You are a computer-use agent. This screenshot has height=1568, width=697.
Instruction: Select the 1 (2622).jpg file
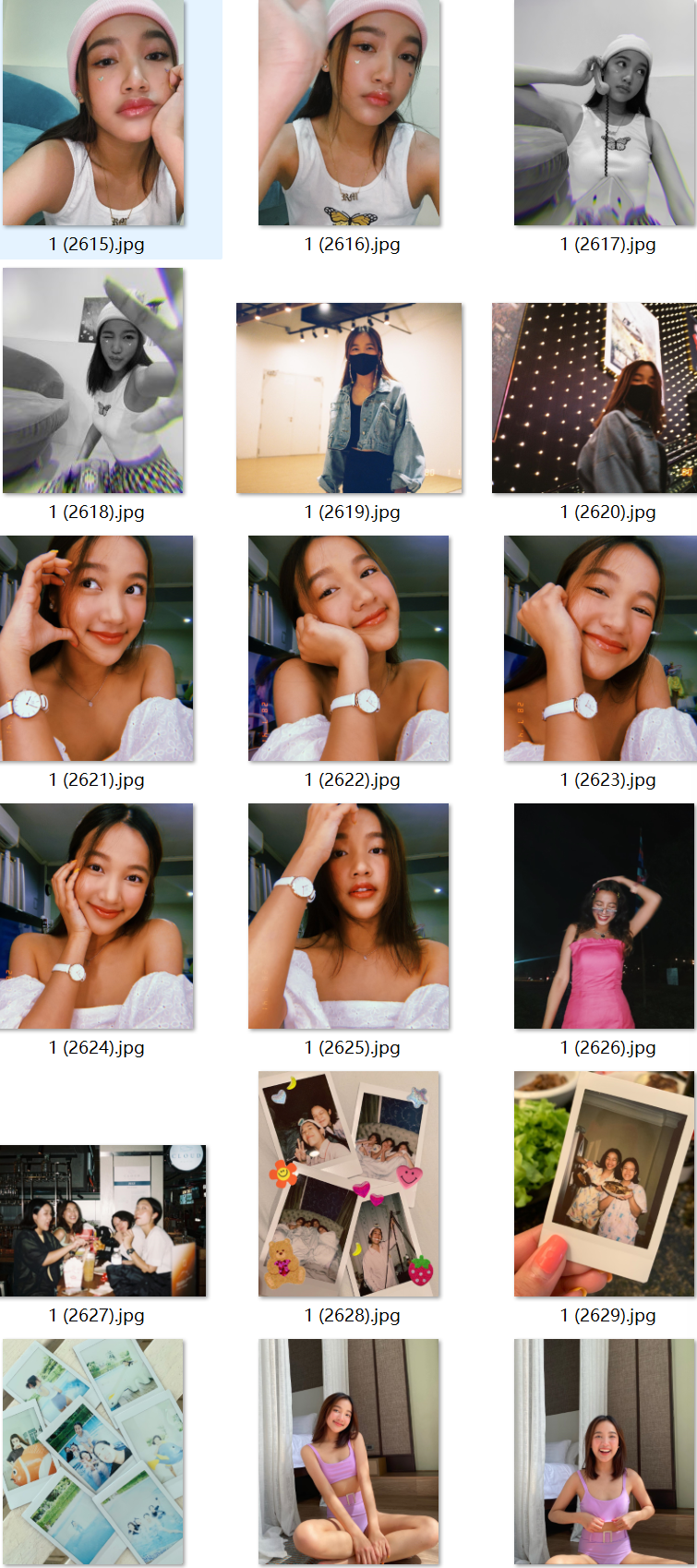349,648
